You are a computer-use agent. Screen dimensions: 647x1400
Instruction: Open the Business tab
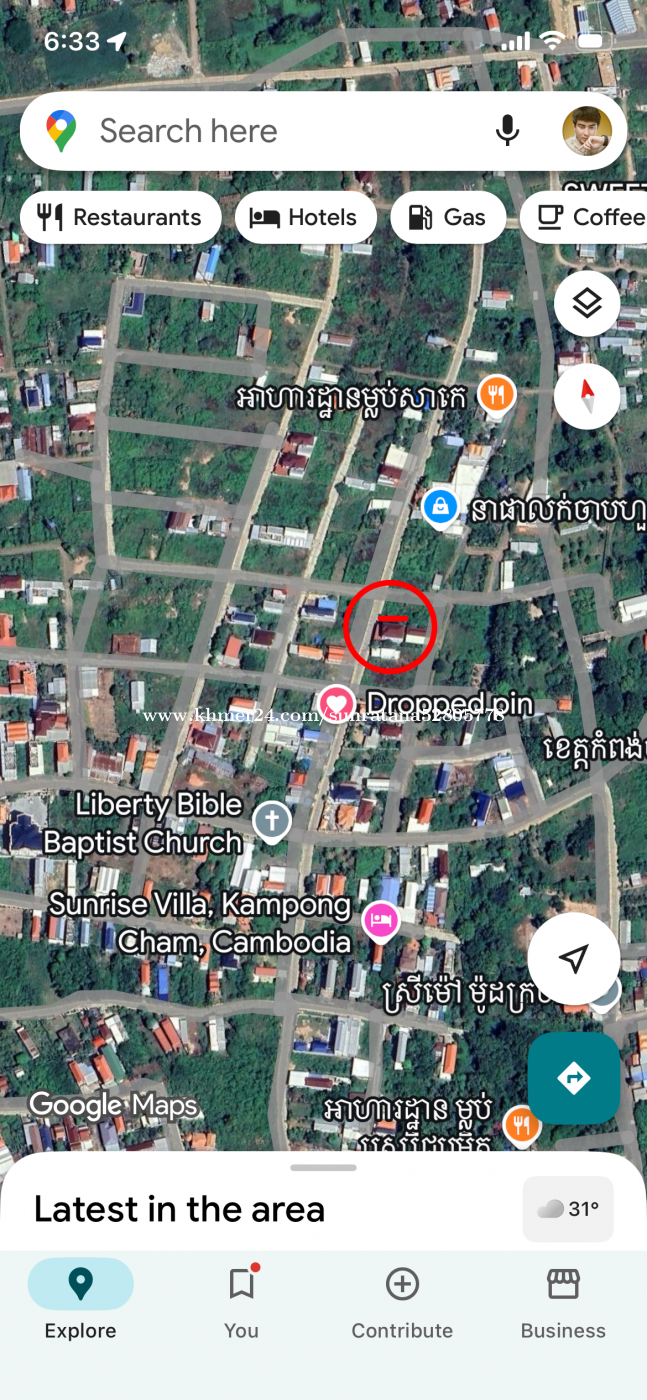pos(563,1300)
